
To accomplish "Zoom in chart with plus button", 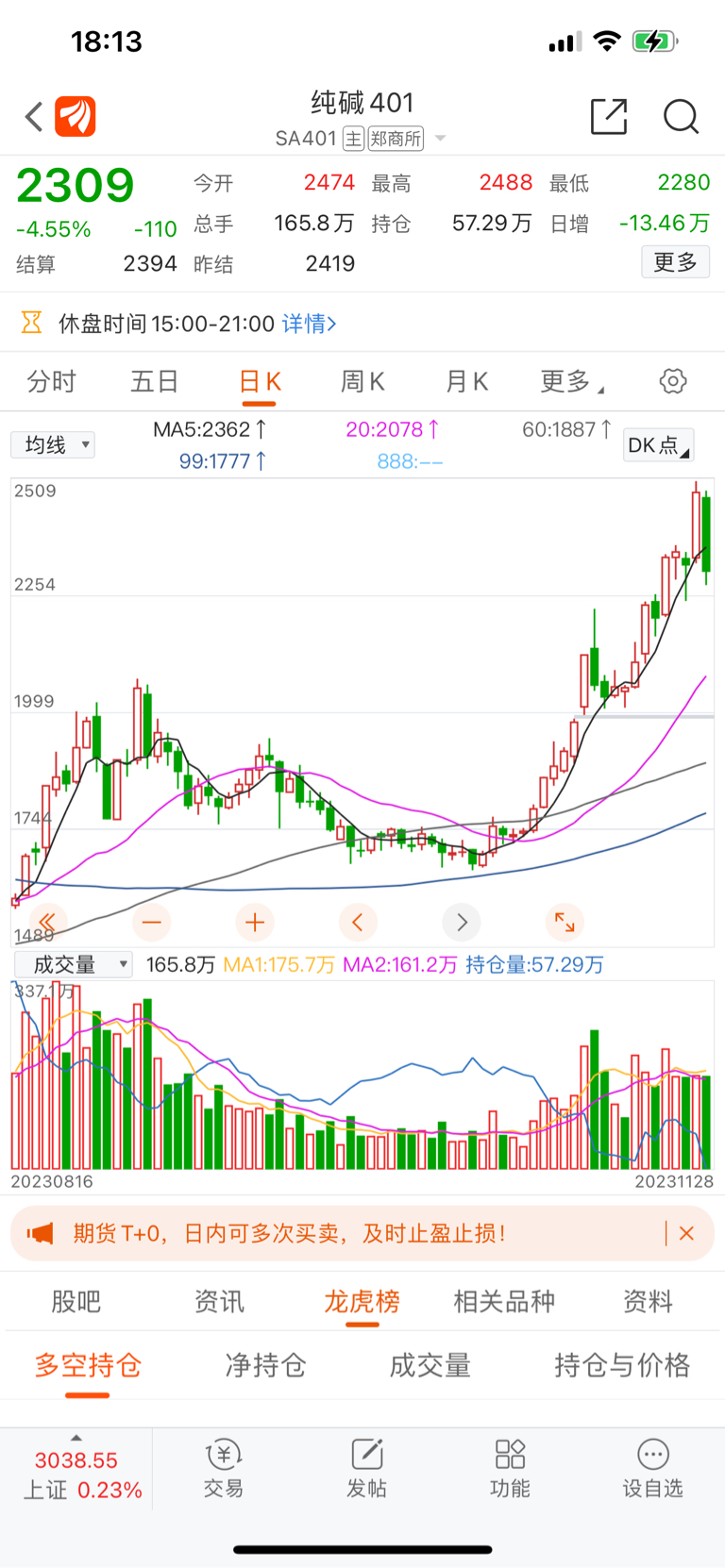I will [254, 922].
